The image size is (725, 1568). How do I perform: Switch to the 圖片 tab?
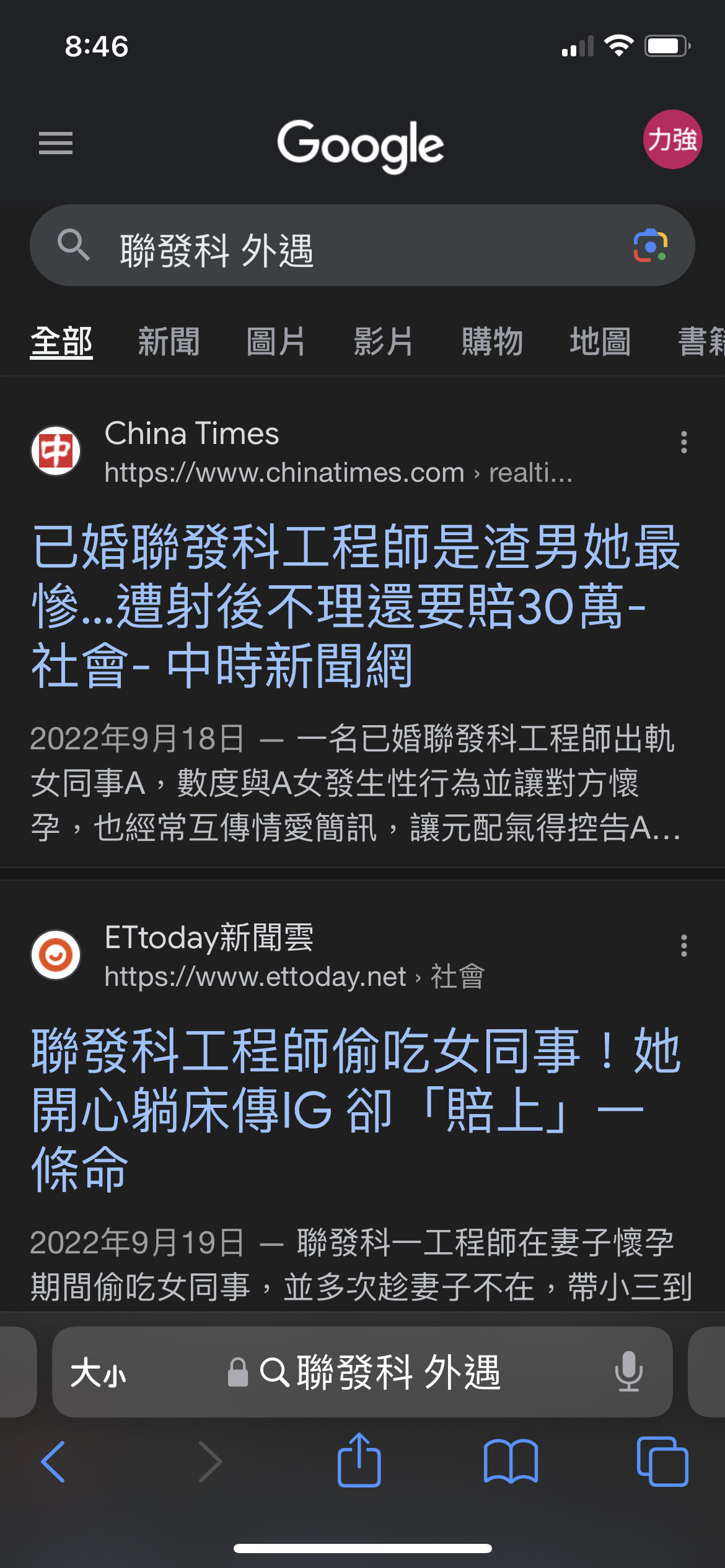coord(276,342)
